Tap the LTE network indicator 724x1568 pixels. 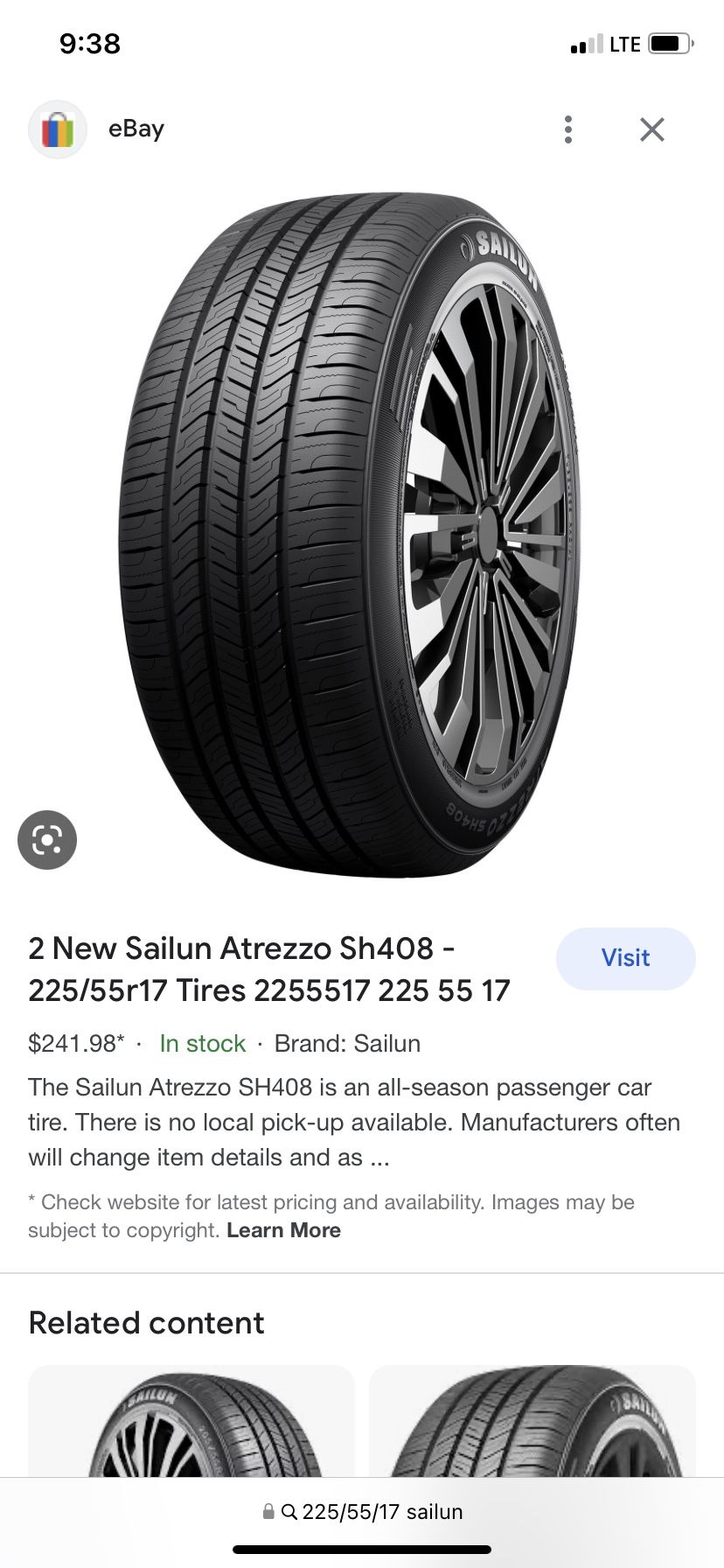tap(623, 43)
